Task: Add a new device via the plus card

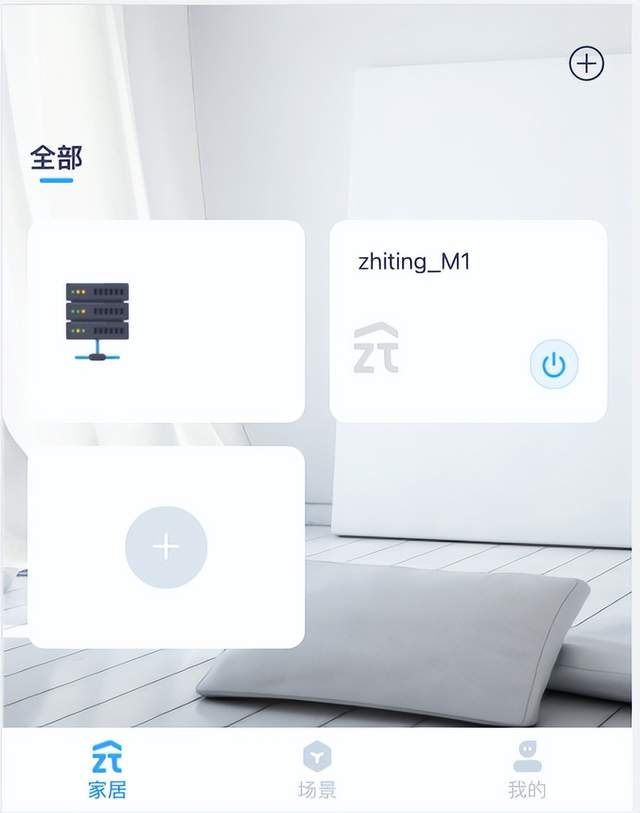Action: click(166, 547)
